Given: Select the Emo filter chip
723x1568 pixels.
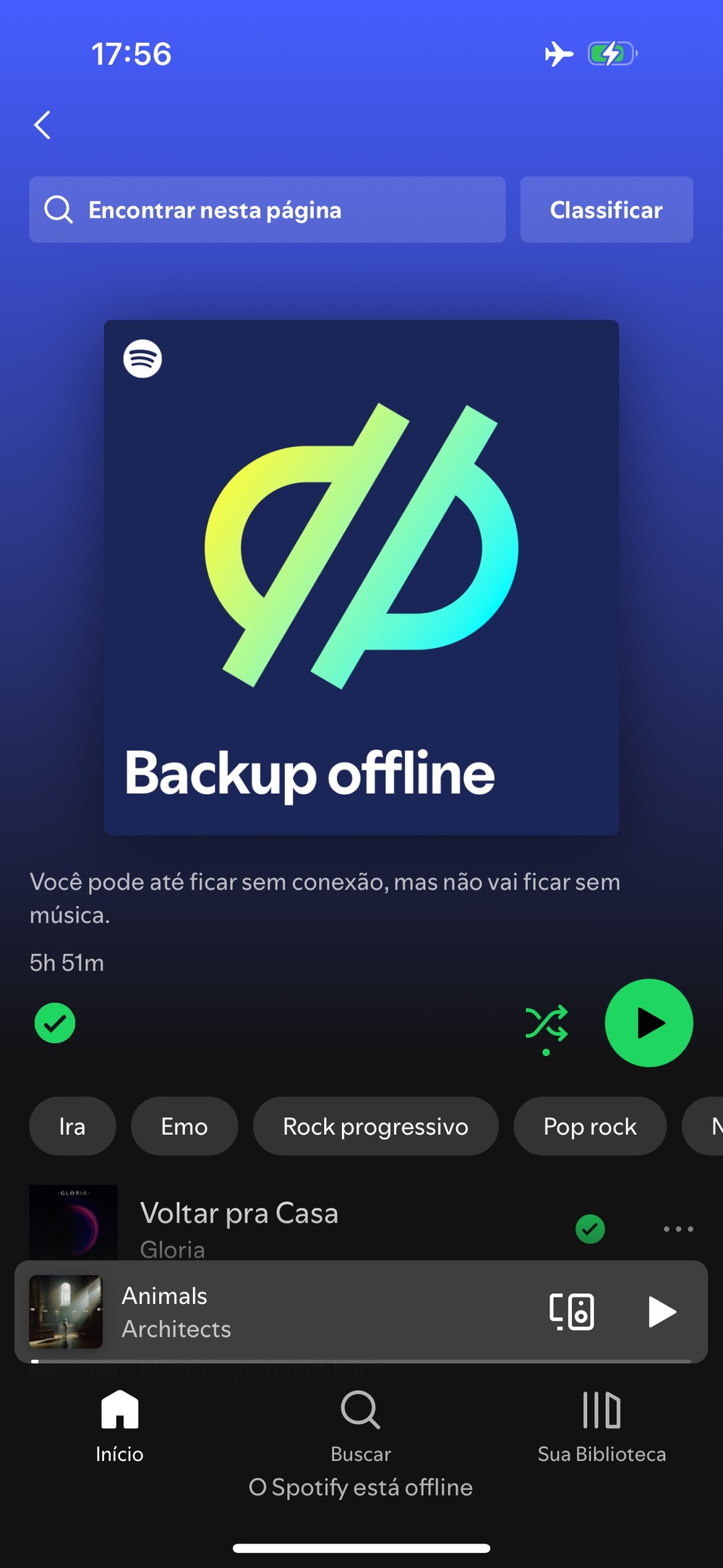Looking at the screenshot, I should coord(184,1126).
